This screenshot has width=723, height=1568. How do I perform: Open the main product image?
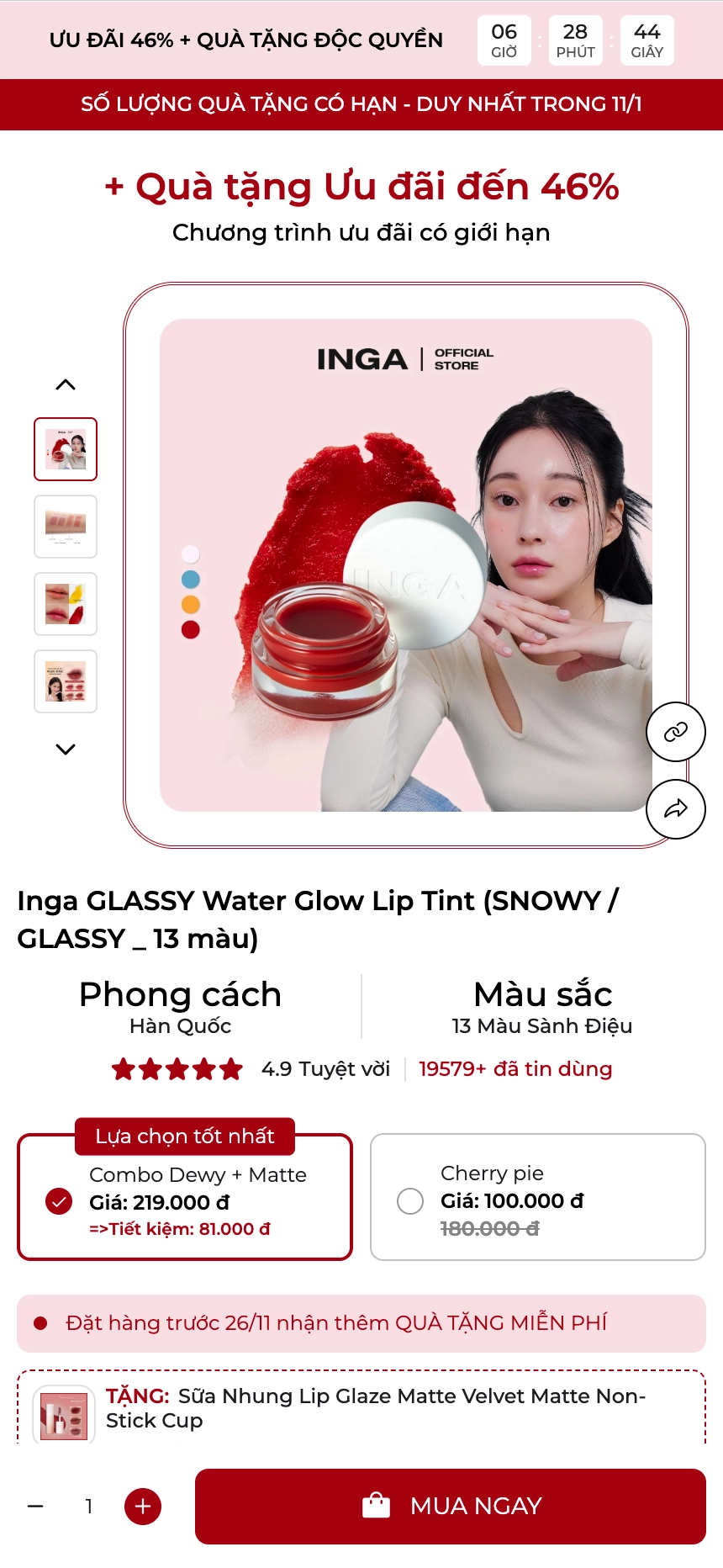[x=406, y=565]
